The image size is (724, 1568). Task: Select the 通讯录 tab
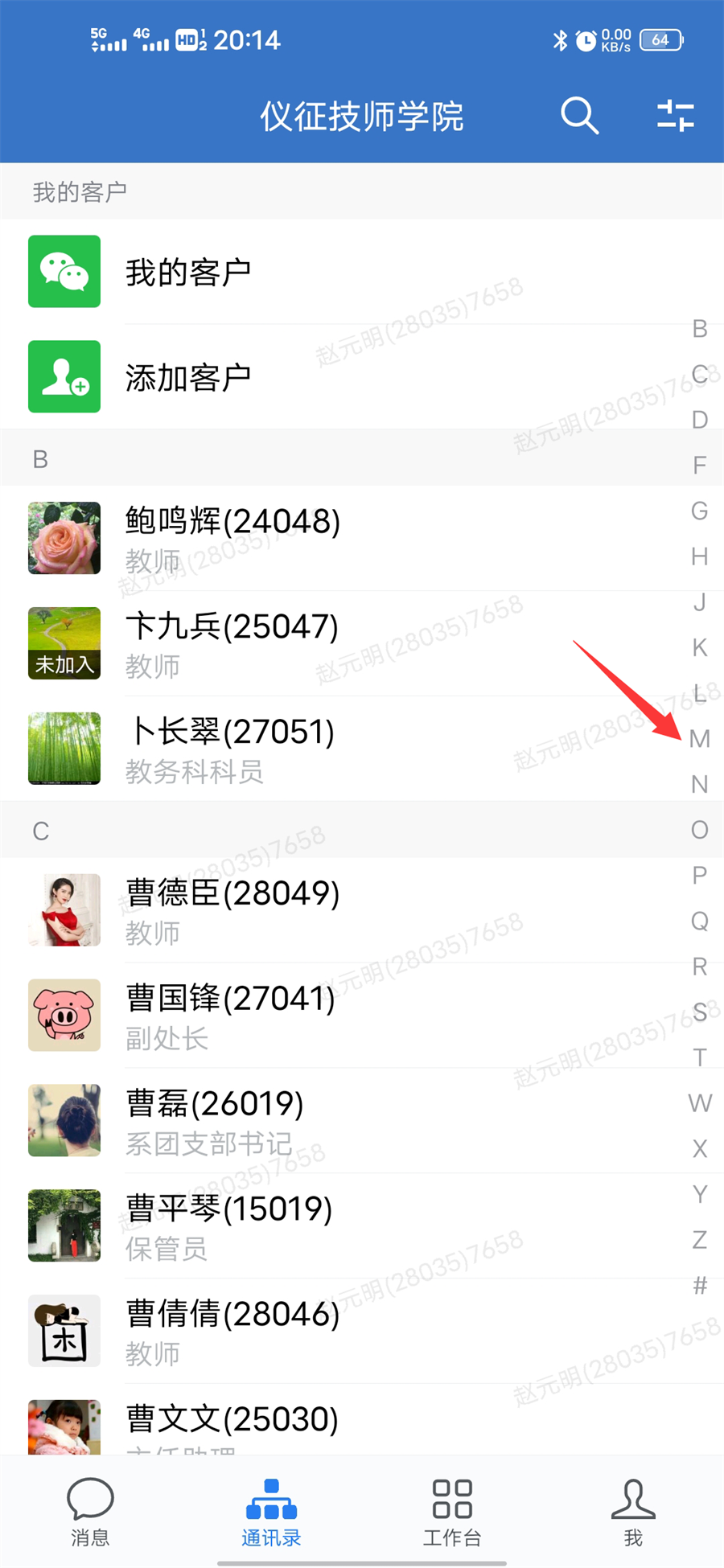[x=271, y=1512]
